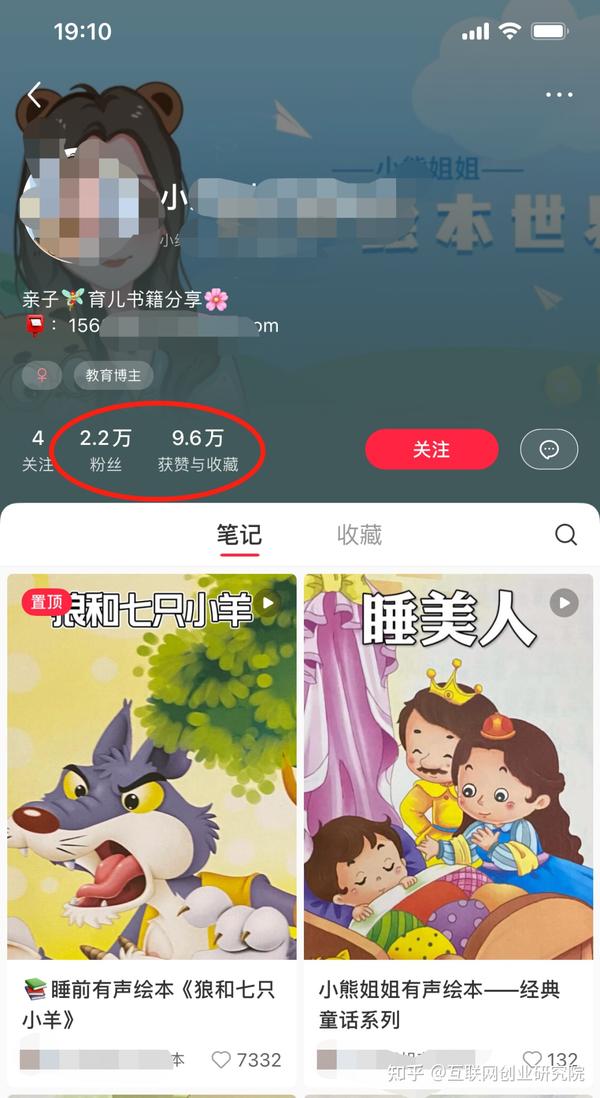Search this user's notes
This screenshot has height=1098, width=600.
[x=566, y=535]
